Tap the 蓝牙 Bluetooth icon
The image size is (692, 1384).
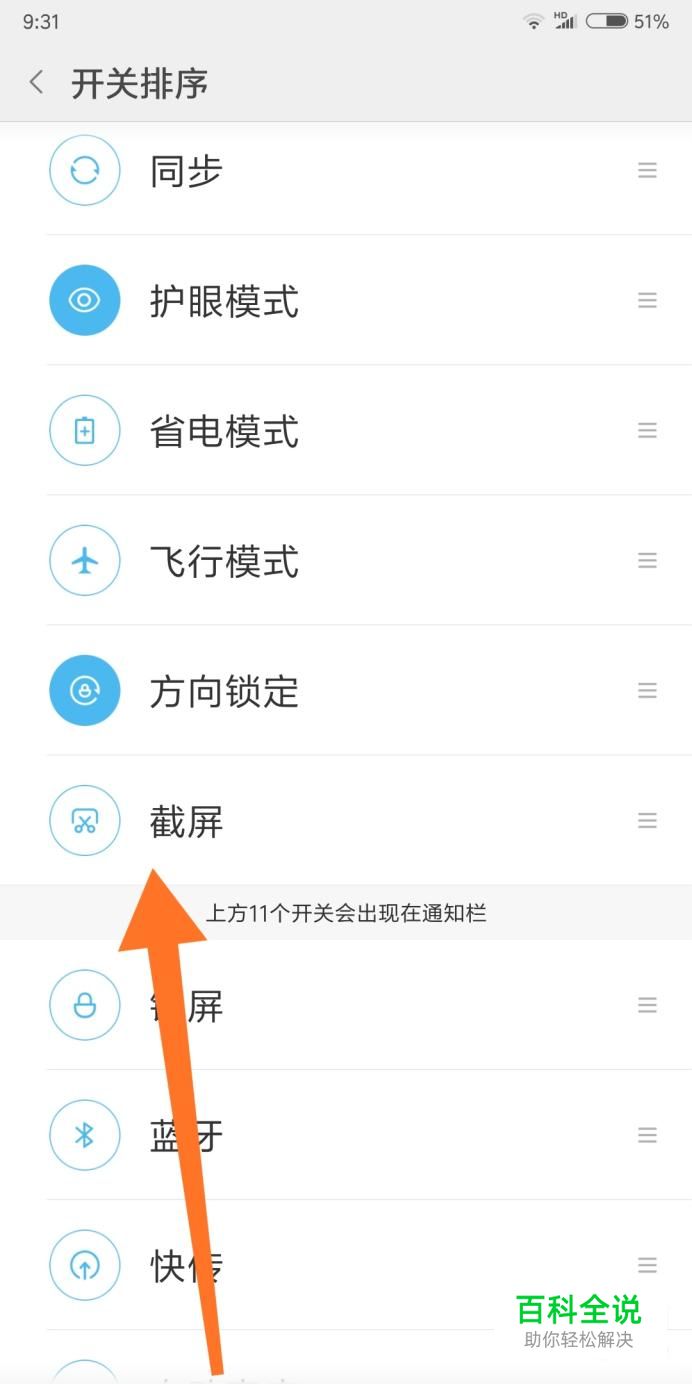tap(85, 1135)
